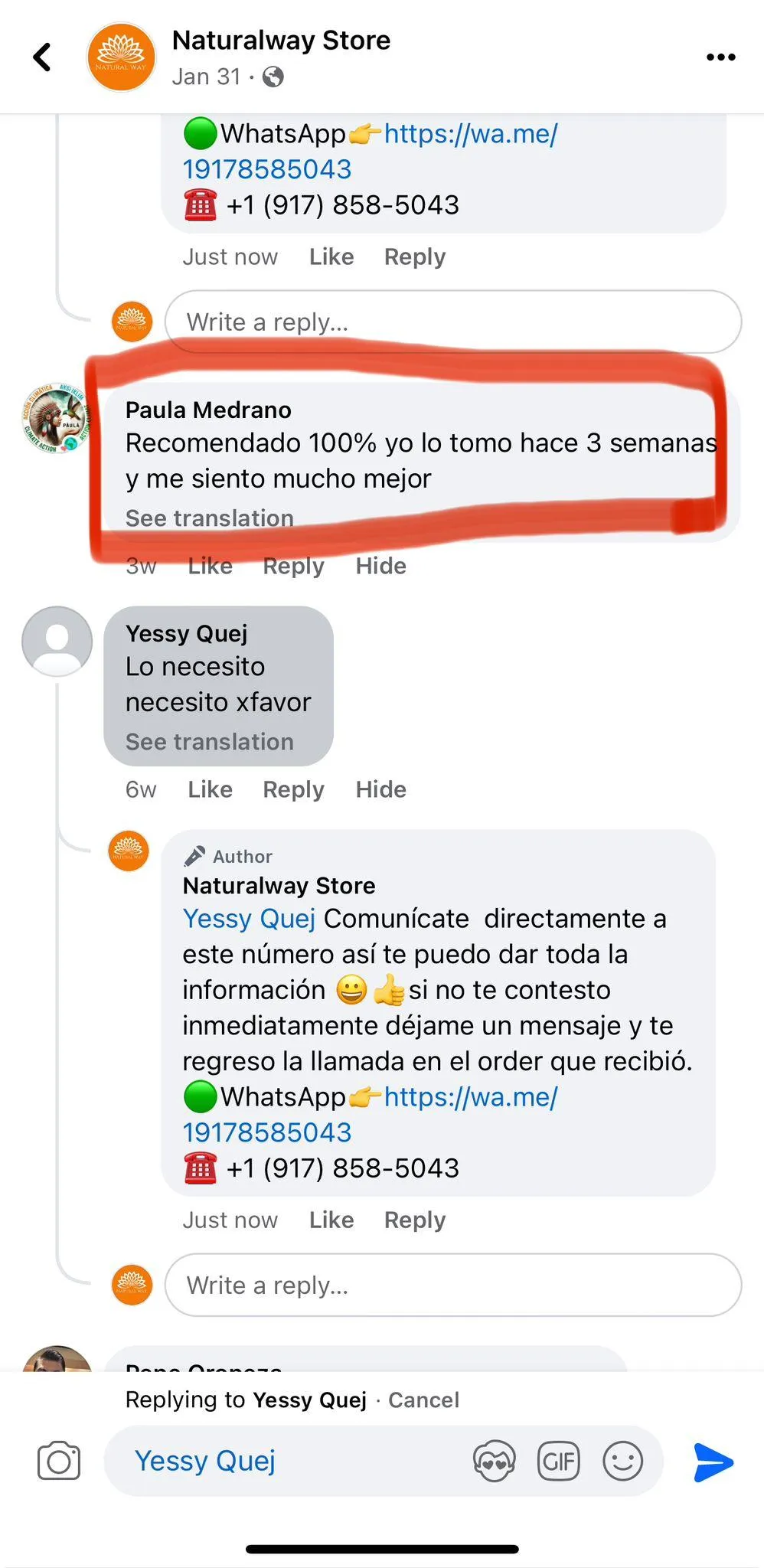The image size is (764, 1568).
Task: Open Naturalway Store profile picture in header
Action: click(x=121, y=57)
